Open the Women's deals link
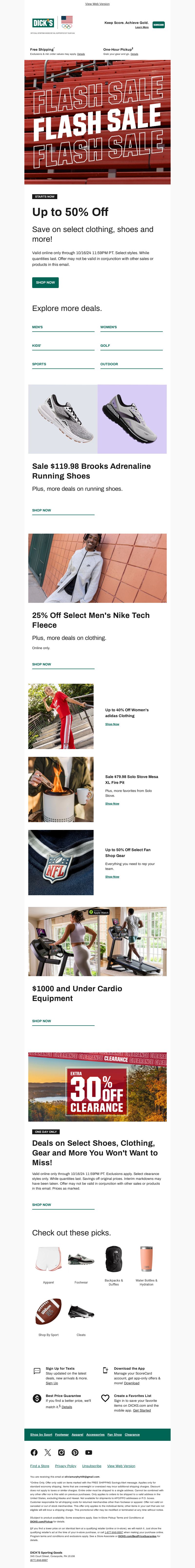Viewport: 195px width, 1568px height. point(108,327)
